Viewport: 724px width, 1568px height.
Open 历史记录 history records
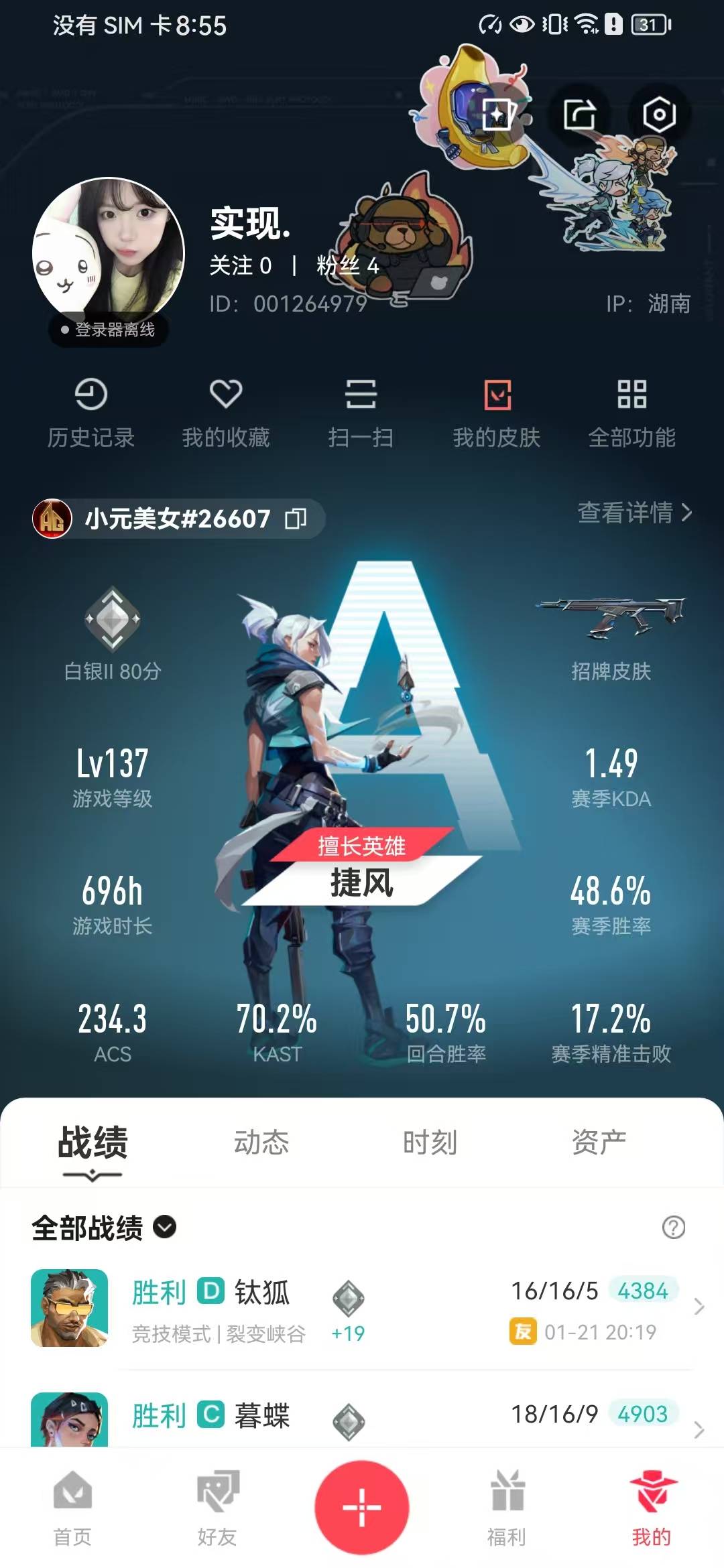tap(91, 413)
